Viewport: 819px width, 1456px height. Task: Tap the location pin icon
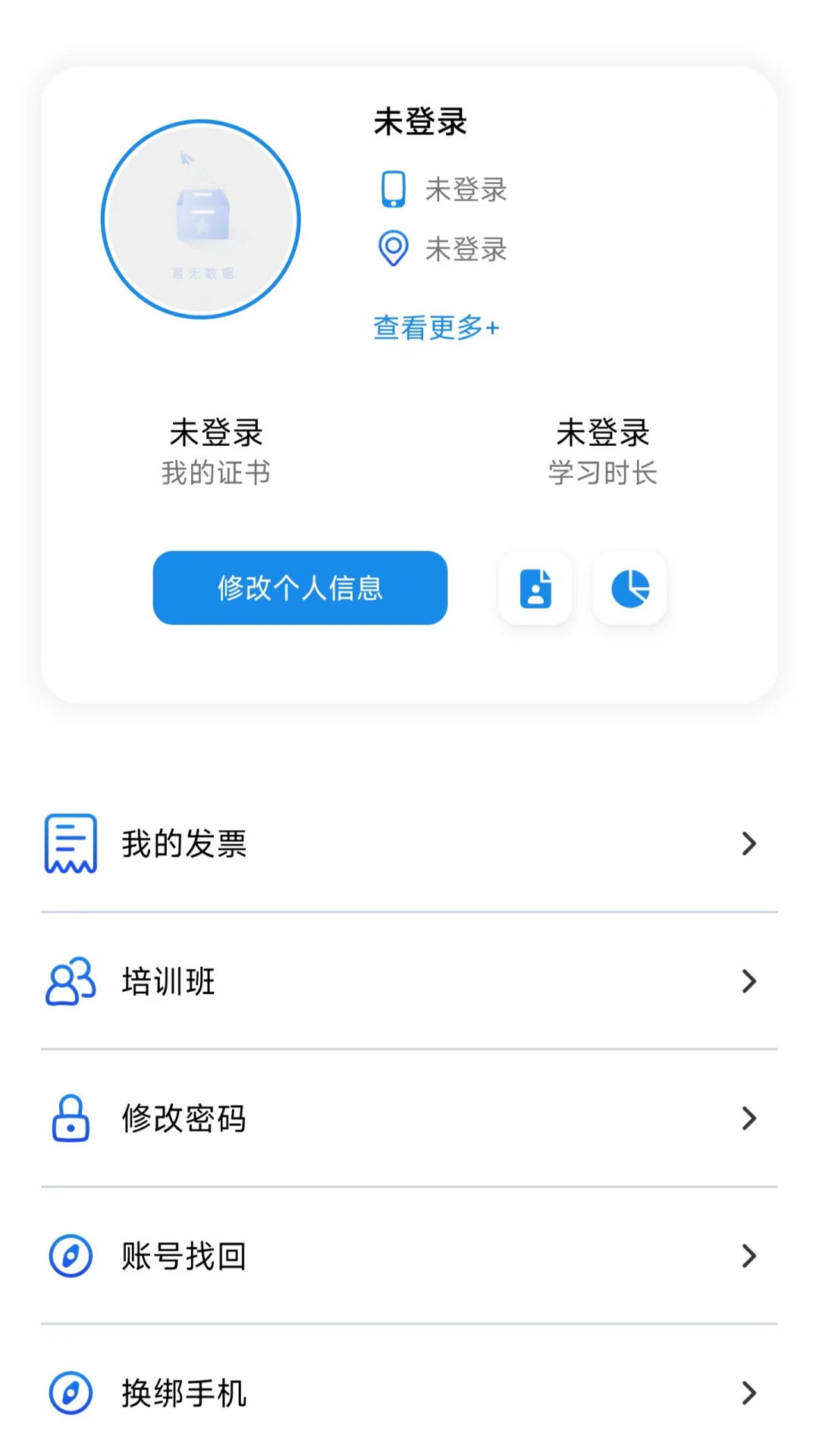[x=392, y=249]
